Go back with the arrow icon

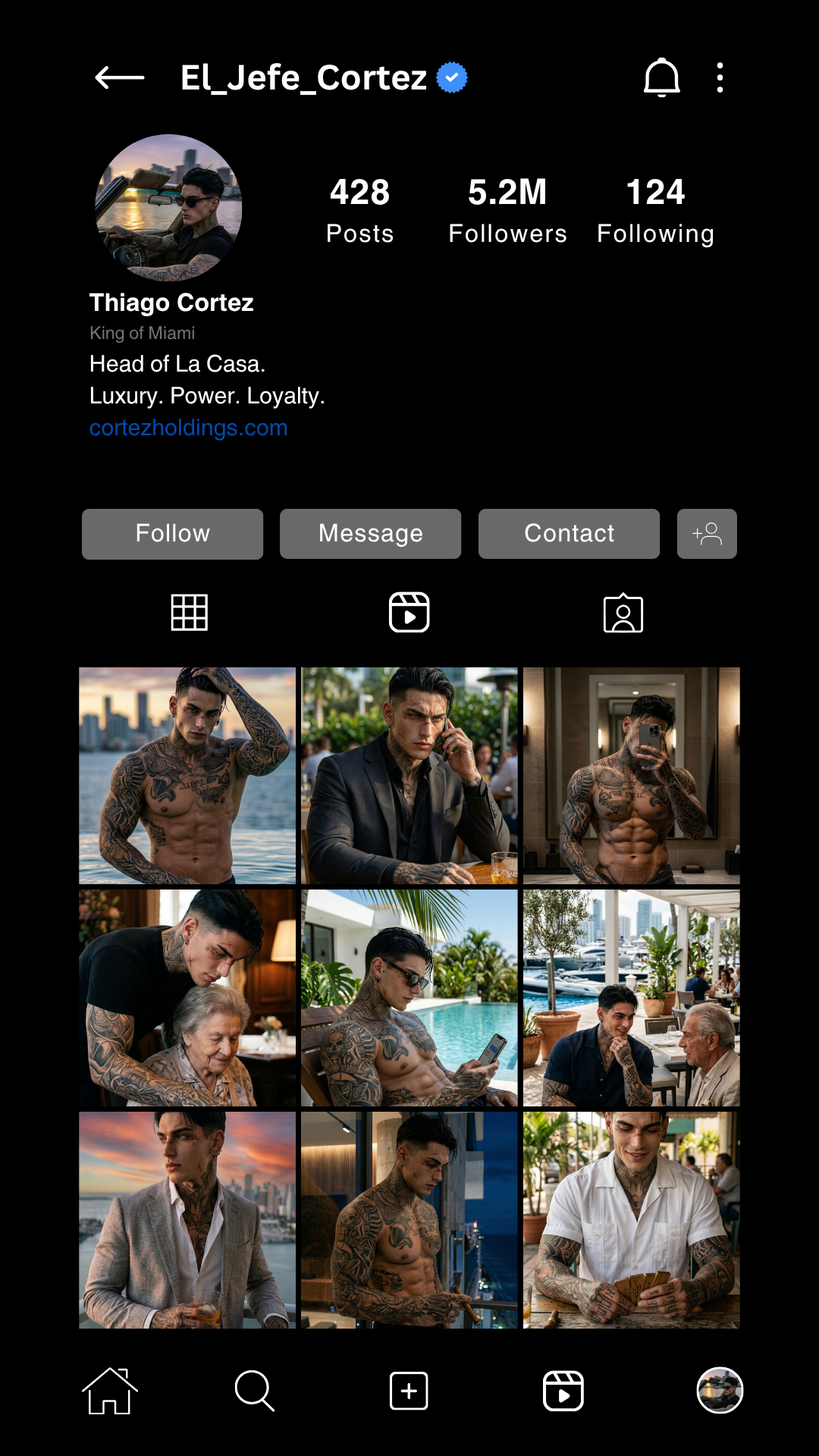[x=120, y=77]
